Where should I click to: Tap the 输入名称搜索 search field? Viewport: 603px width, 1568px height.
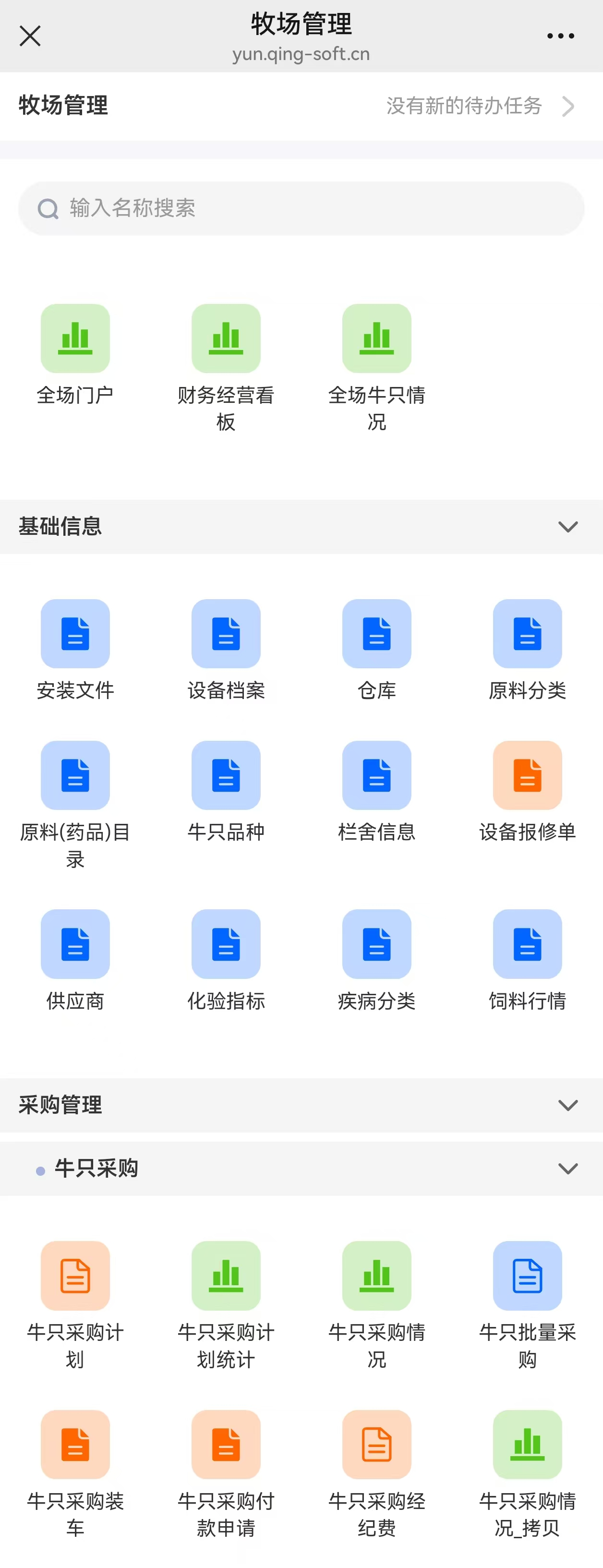tap(301, 208)
